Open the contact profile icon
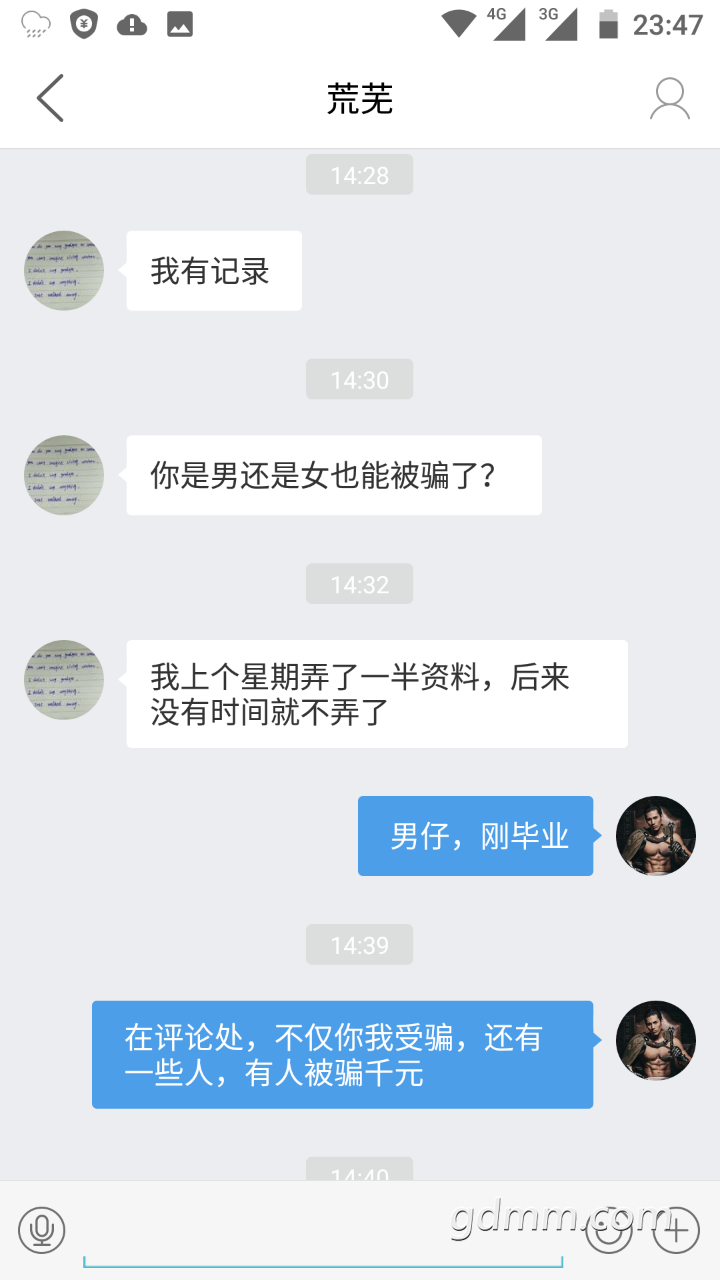The image size is (720, 1280). 669,98
